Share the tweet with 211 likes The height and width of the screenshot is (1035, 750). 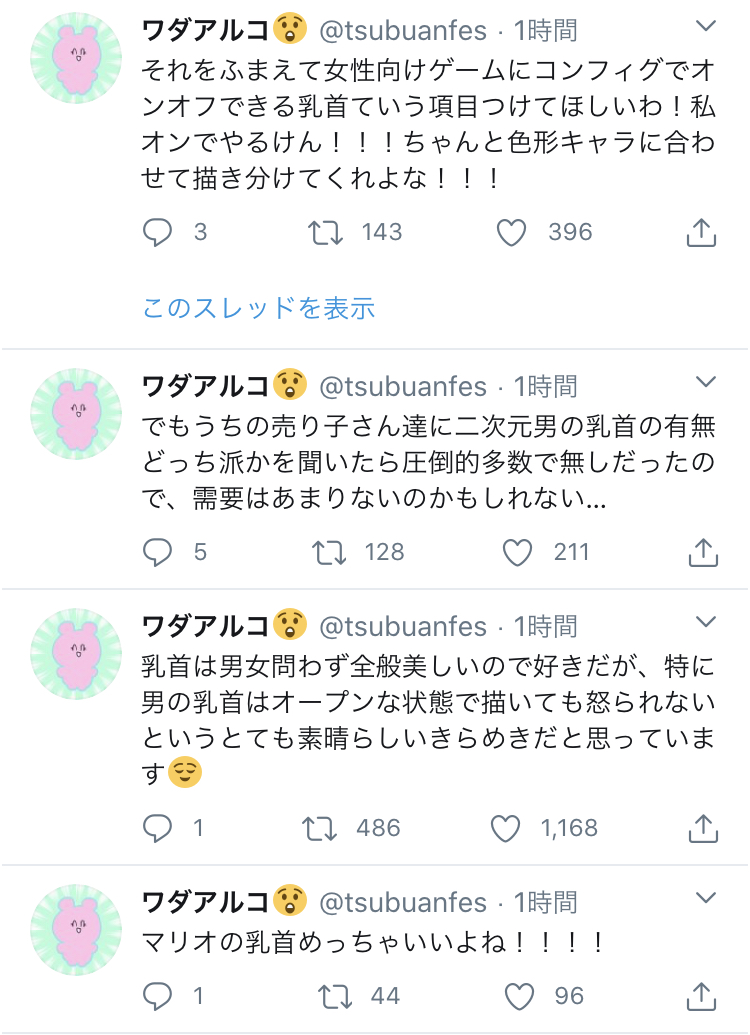coord(702,552)
